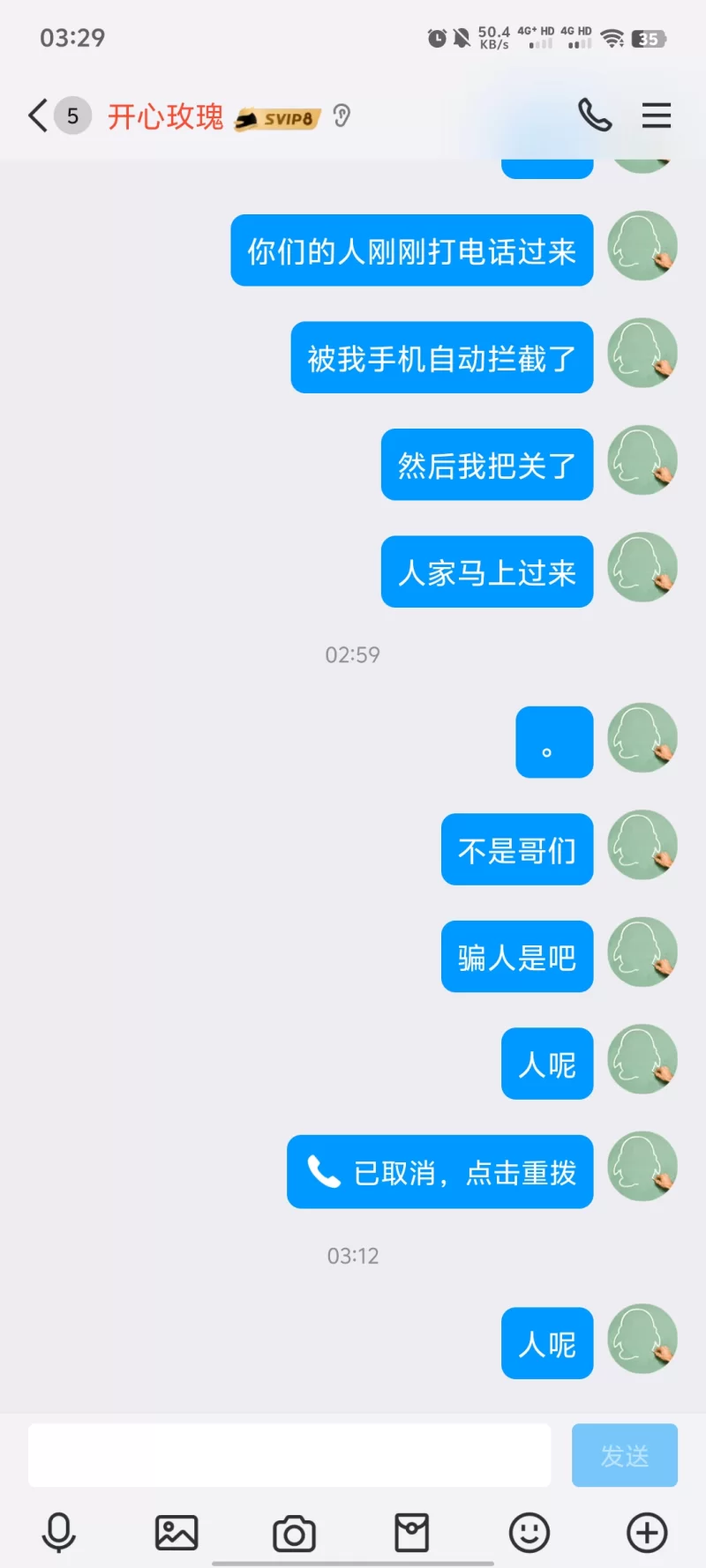Viewport: 706px width, 1568px height.
Task: Go back to the chat list
Action: pos(38,116)
